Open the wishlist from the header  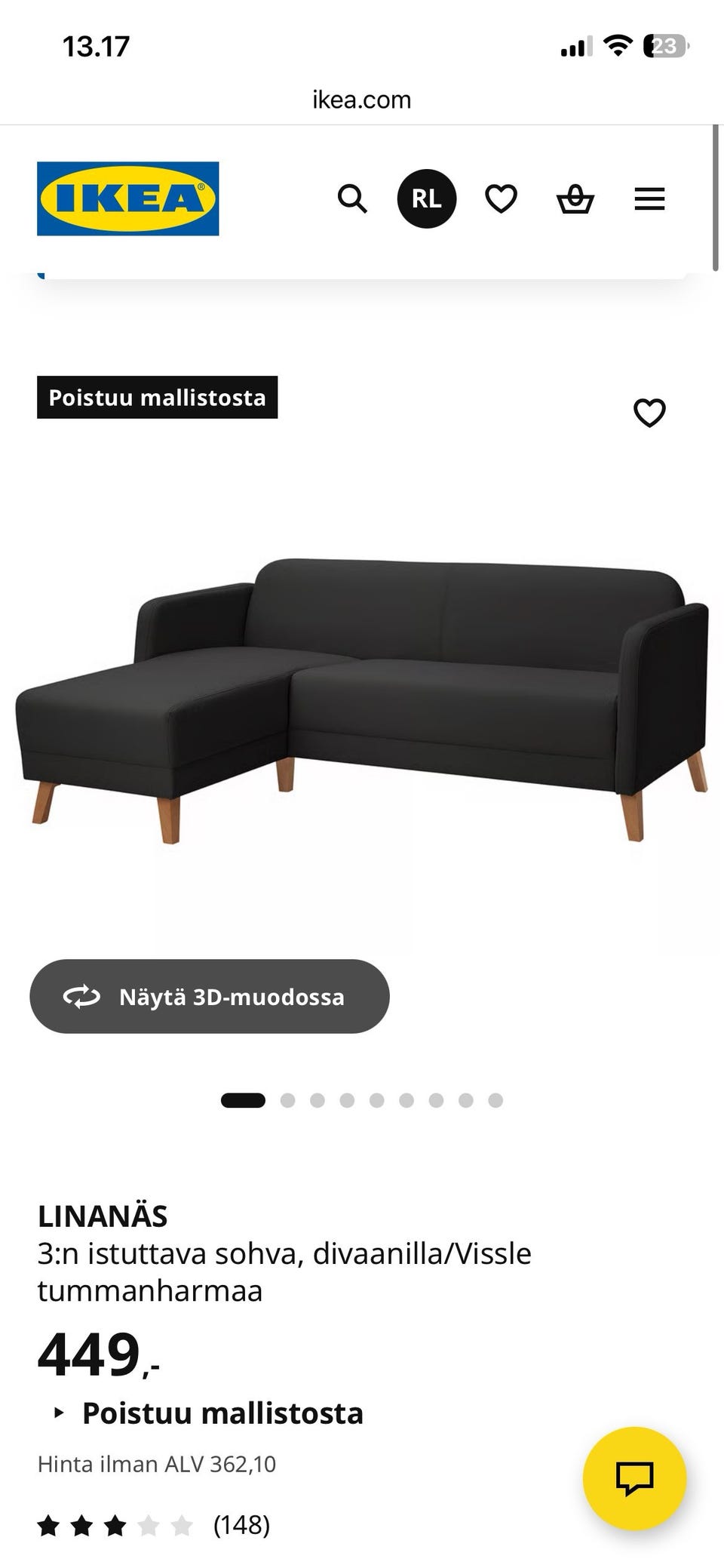click(500, 198)
